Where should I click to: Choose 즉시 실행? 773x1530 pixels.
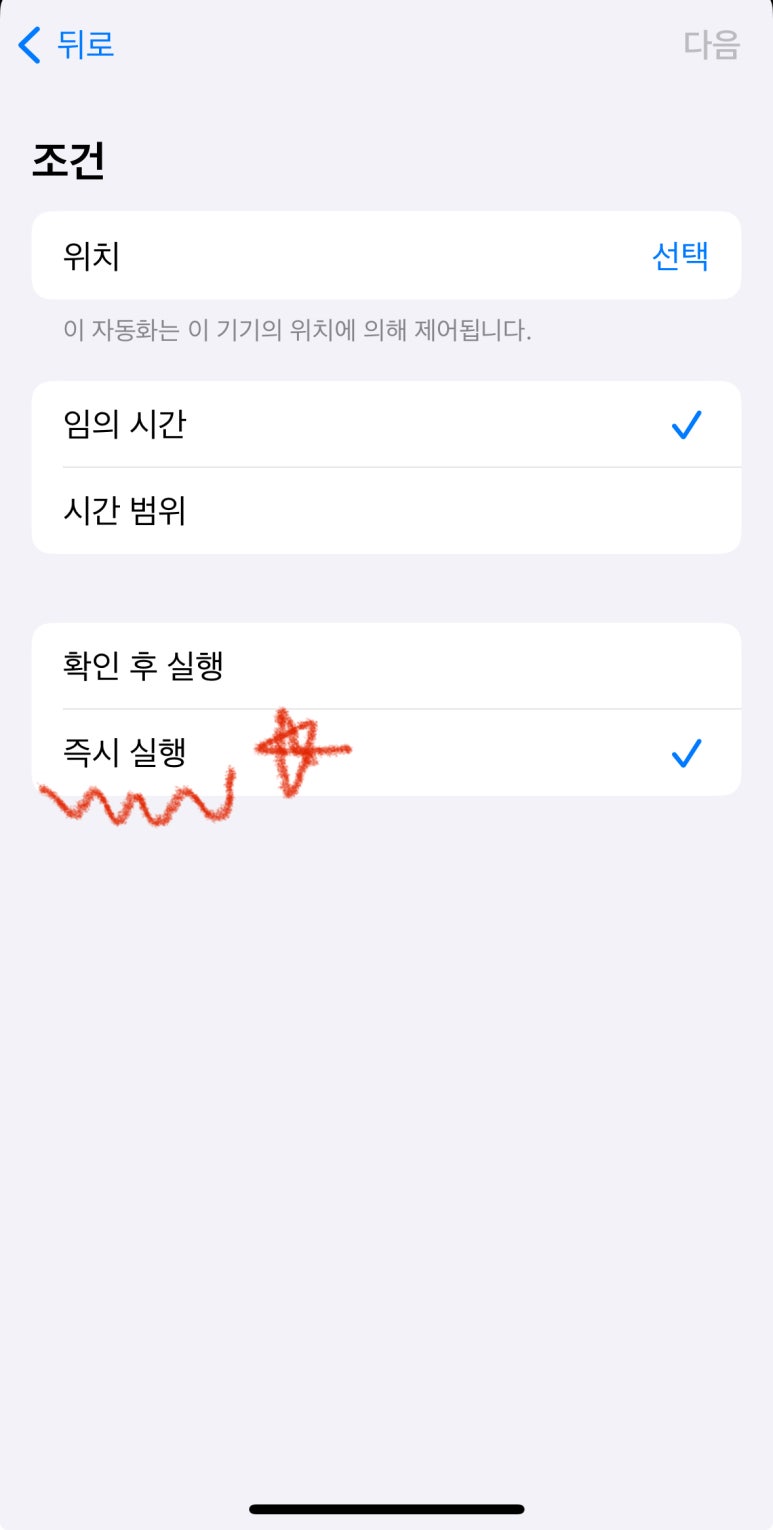[x=386, y=753]
